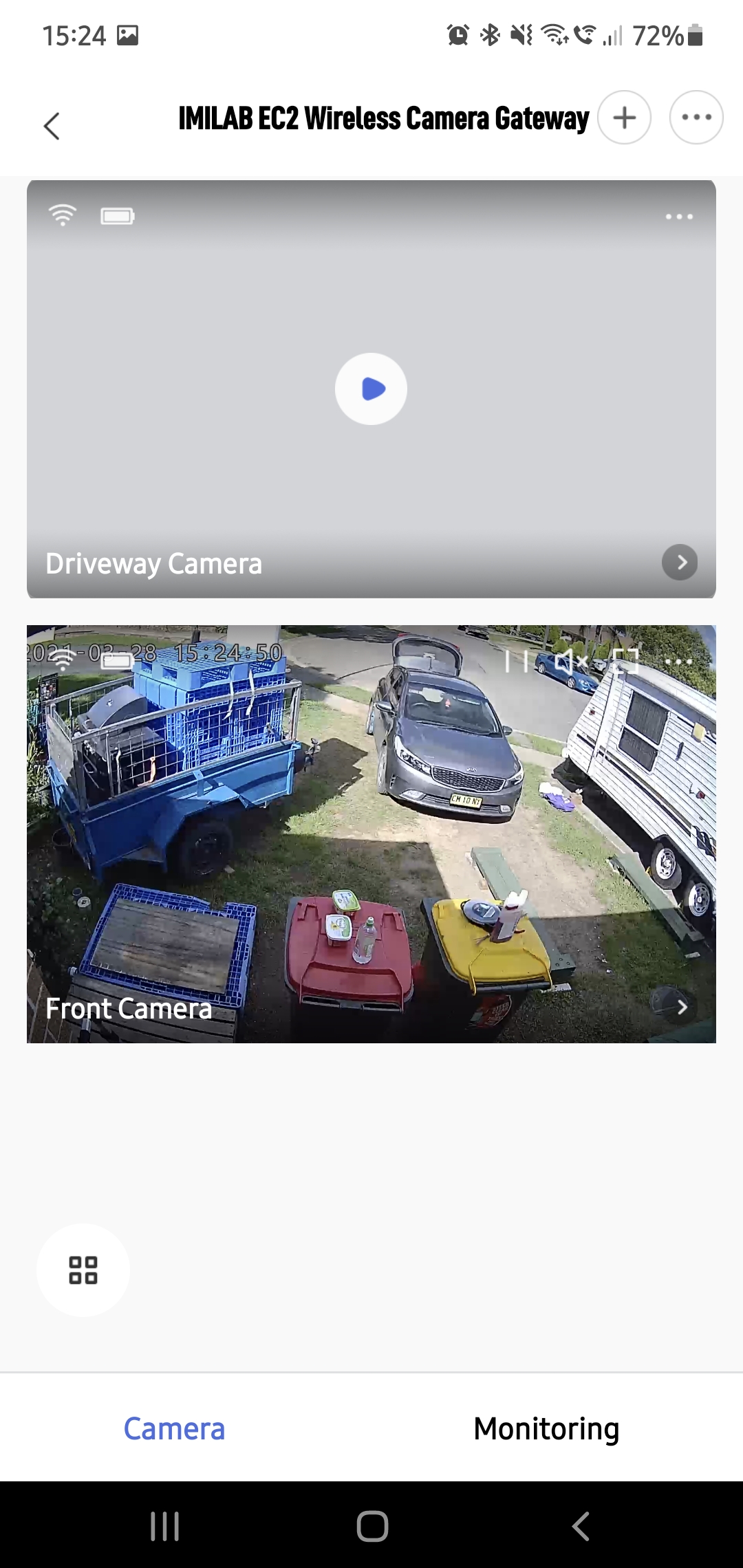Open Driveway Camera details via its arrow
Screen dimensions: 743x1568
tap(680, 563)
